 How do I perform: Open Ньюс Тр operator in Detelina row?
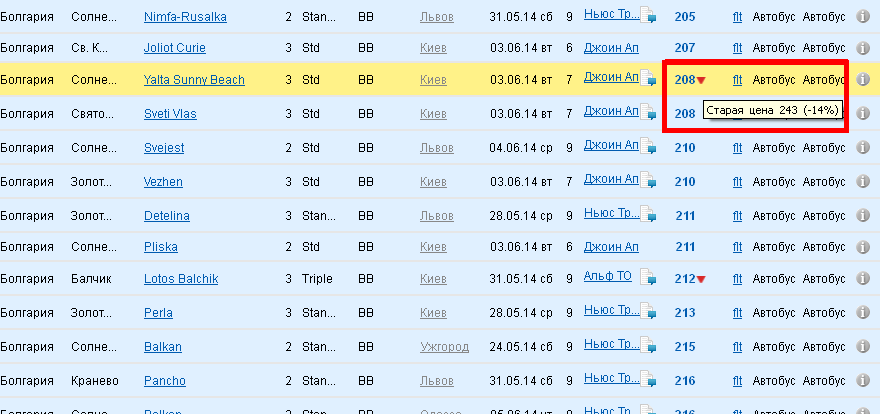[x=611, y=213]
